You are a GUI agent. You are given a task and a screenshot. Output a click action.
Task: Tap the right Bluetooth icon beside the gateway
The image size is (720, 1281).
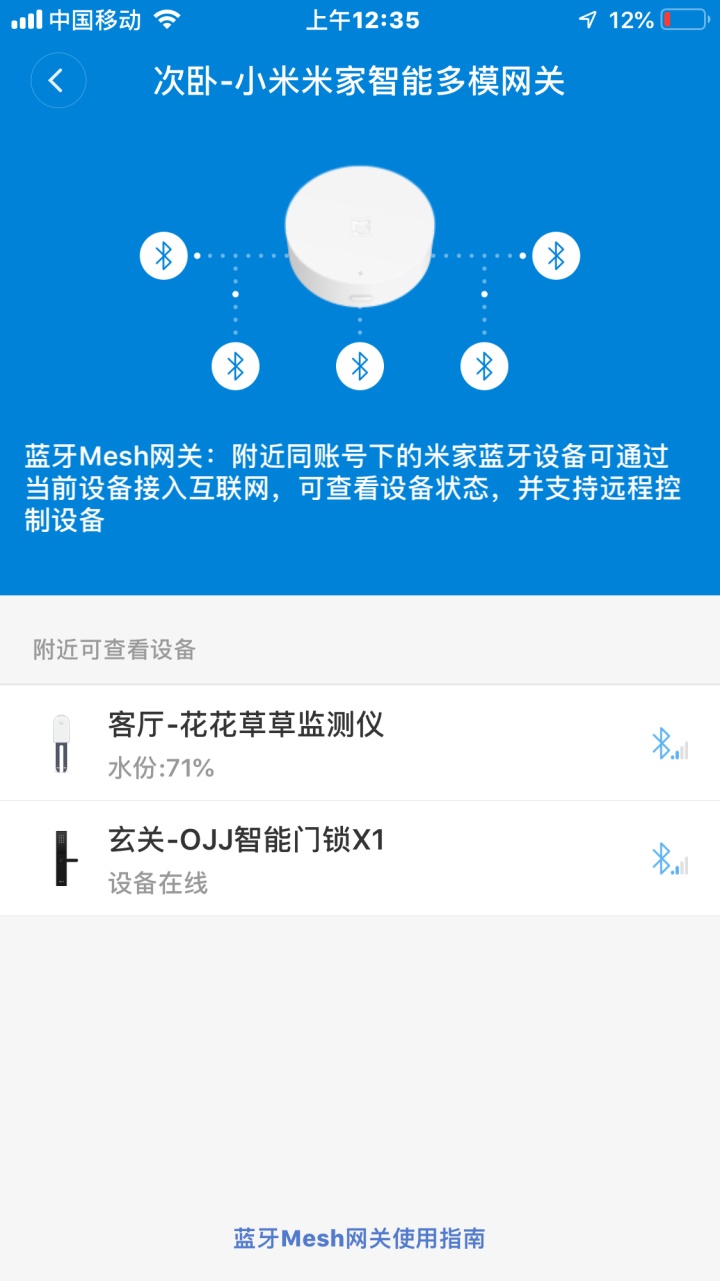(556, 255)
